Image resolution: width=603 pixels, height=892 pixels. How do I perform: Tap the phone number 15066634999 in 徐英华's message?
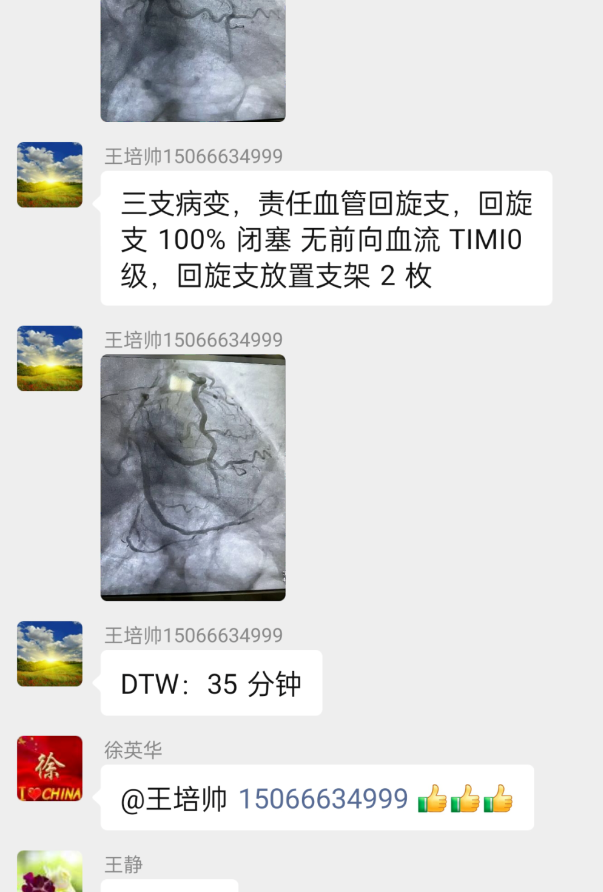click(x=323, y=799)
